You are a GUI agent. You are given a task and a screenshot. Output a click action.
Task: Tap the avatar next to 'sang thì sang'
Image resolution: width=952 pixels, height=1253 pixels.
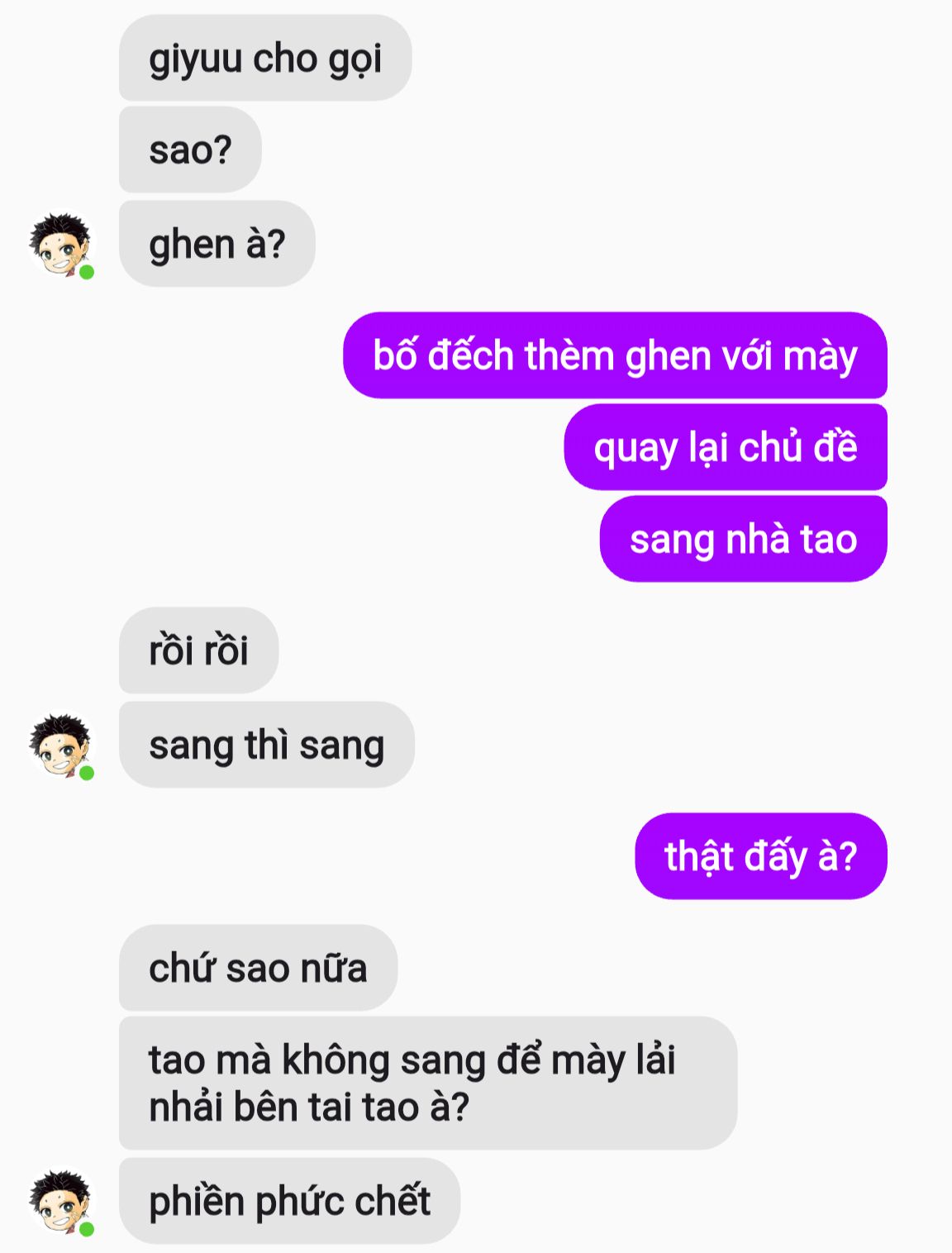tap(60, 746)
